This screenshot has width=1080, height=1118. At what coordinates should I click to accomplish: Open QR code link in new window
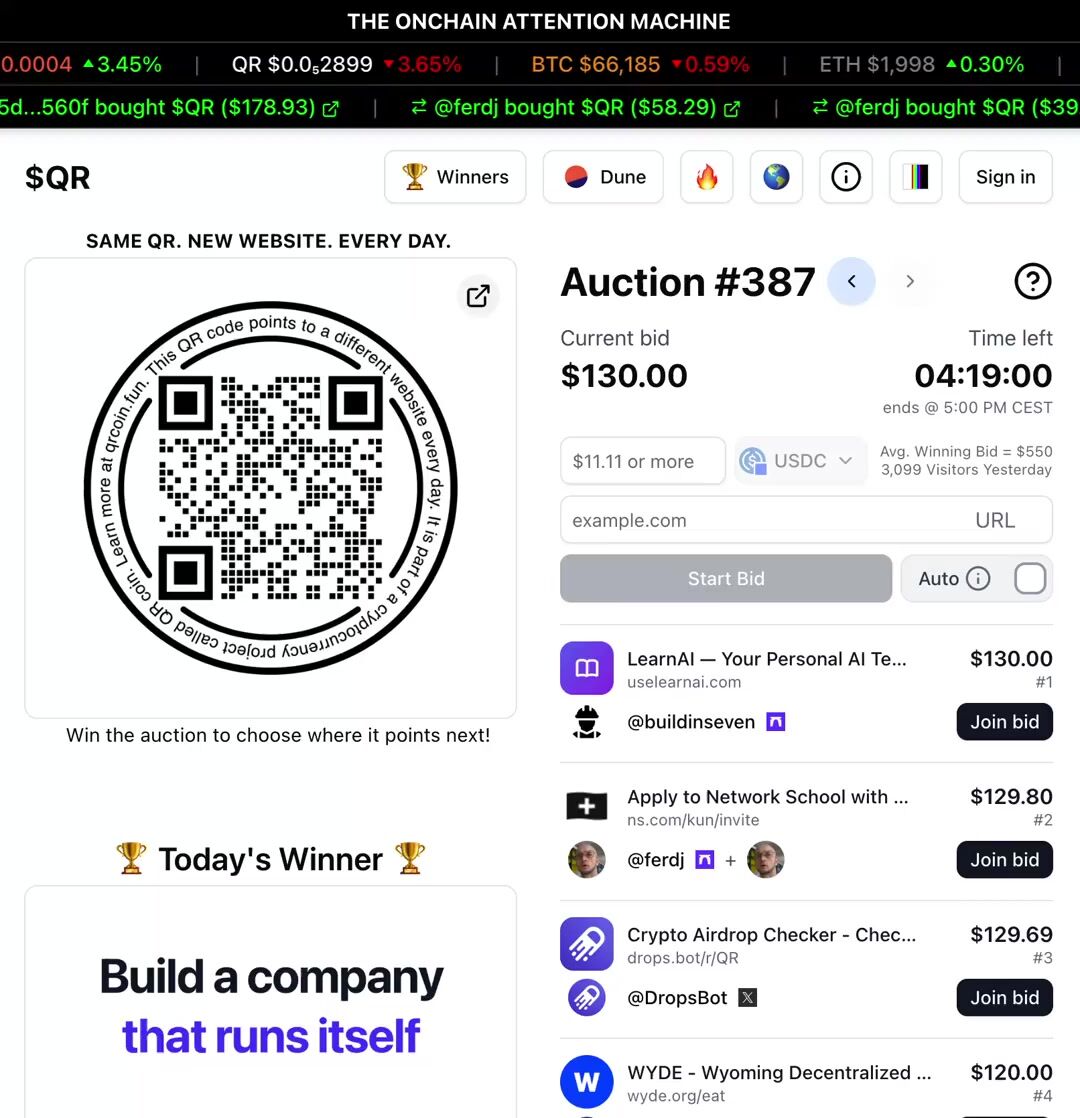(x=478, y=295)
